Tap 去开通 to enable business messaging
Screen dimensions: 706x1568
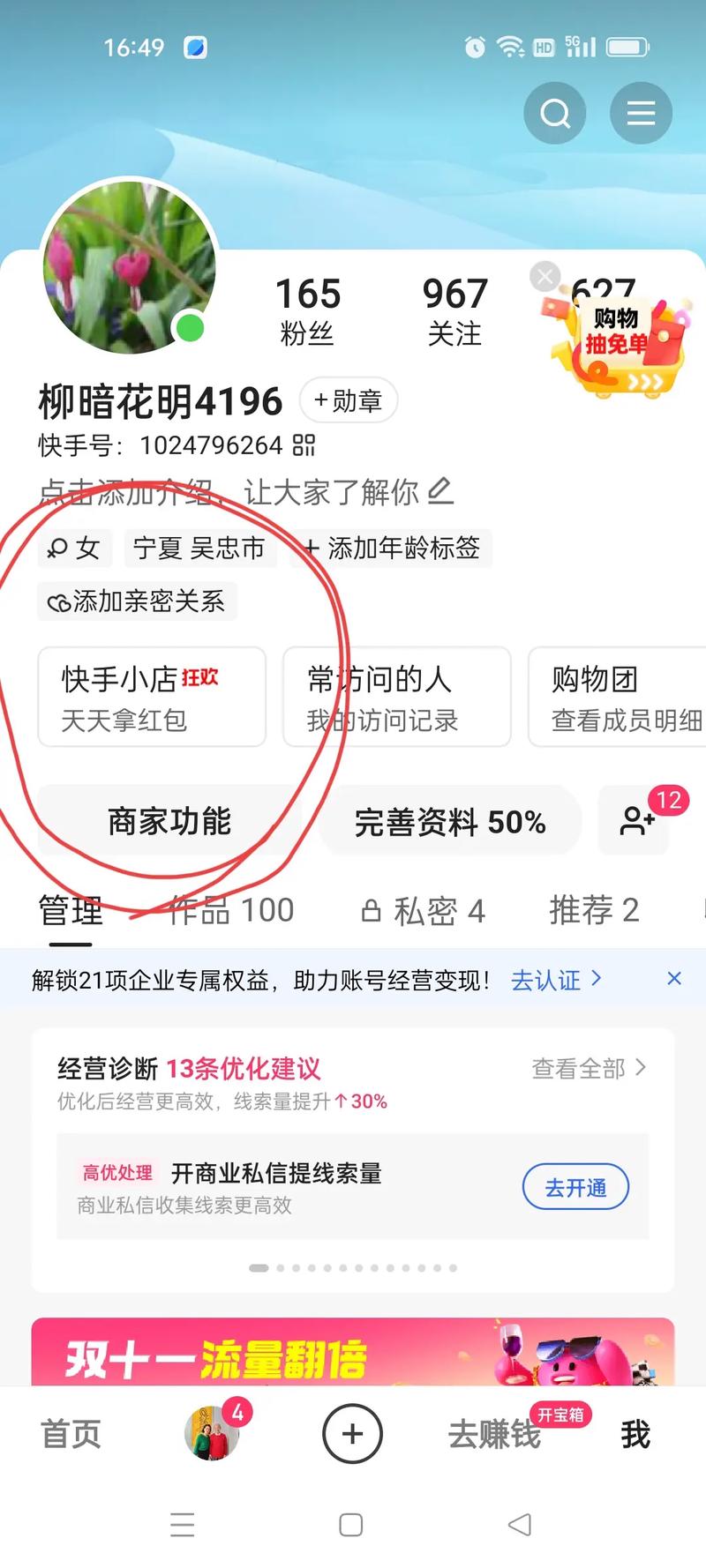click(575, 1187)
